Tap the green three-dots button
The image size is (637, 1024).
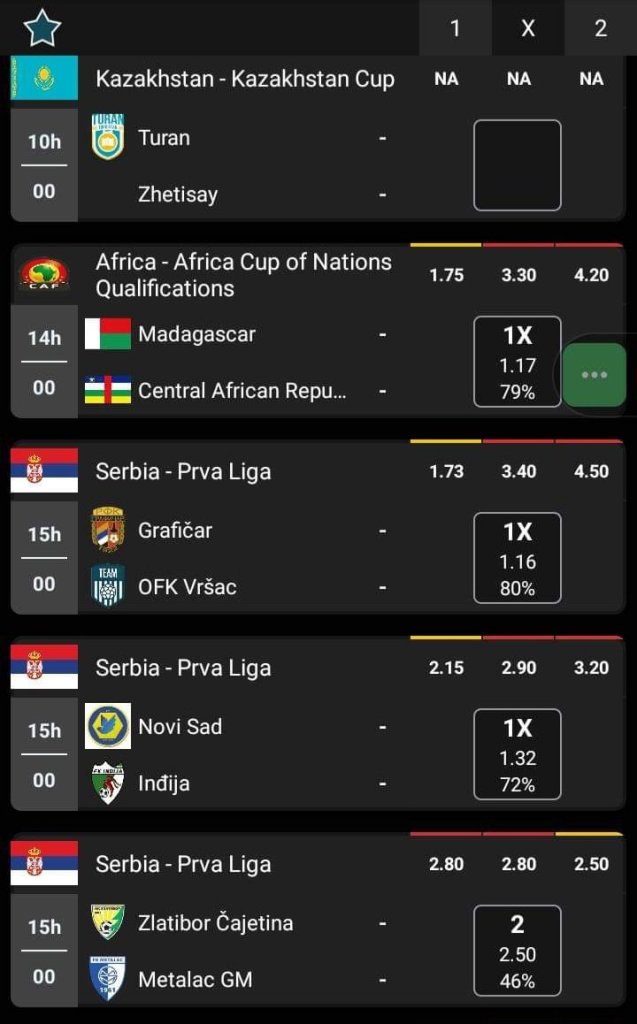(x=594, y=375)
